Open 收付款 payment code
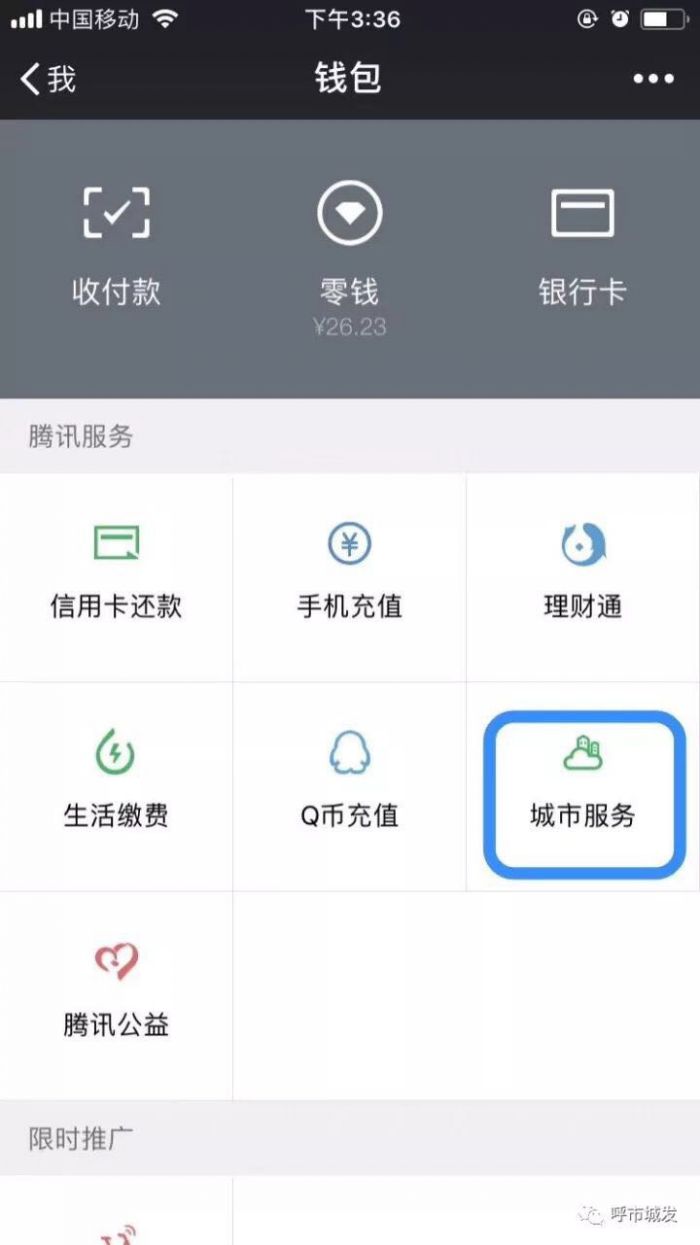700x1245 pixels. [x=116, y=247]
